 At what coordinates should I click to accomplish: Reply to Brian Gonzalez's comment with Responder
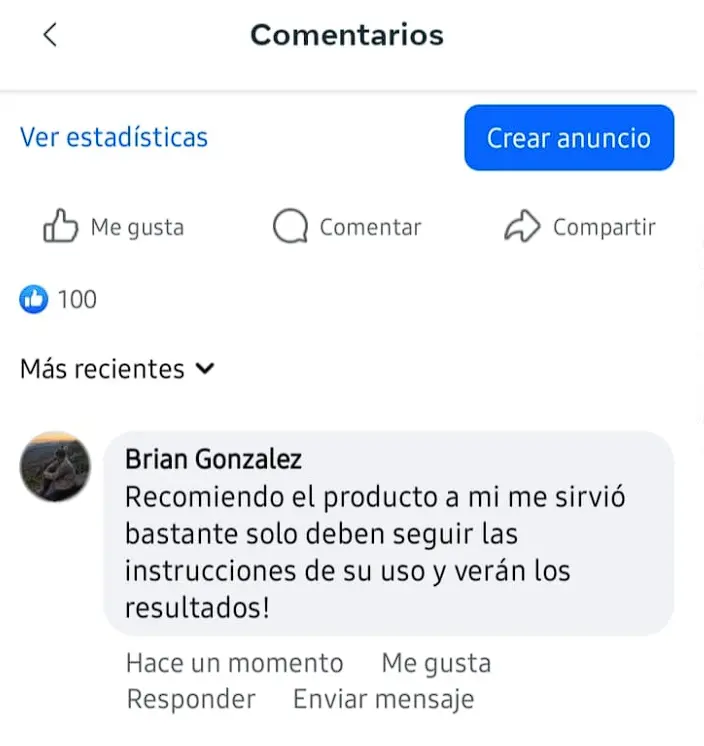[191, 699]
